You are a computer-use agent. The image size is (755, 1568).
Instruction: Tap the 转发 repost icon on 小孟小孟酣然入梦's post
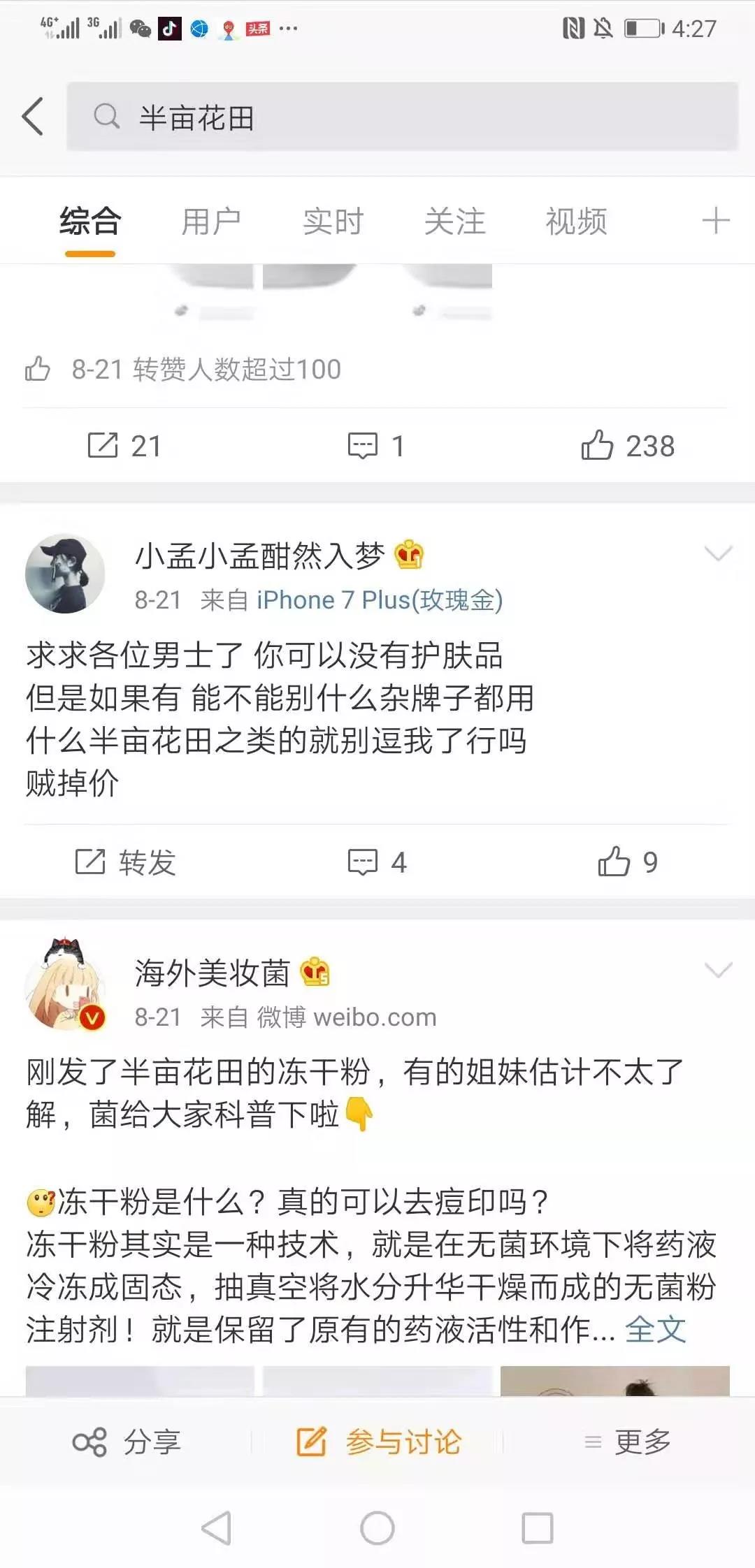tap(90, 862)
